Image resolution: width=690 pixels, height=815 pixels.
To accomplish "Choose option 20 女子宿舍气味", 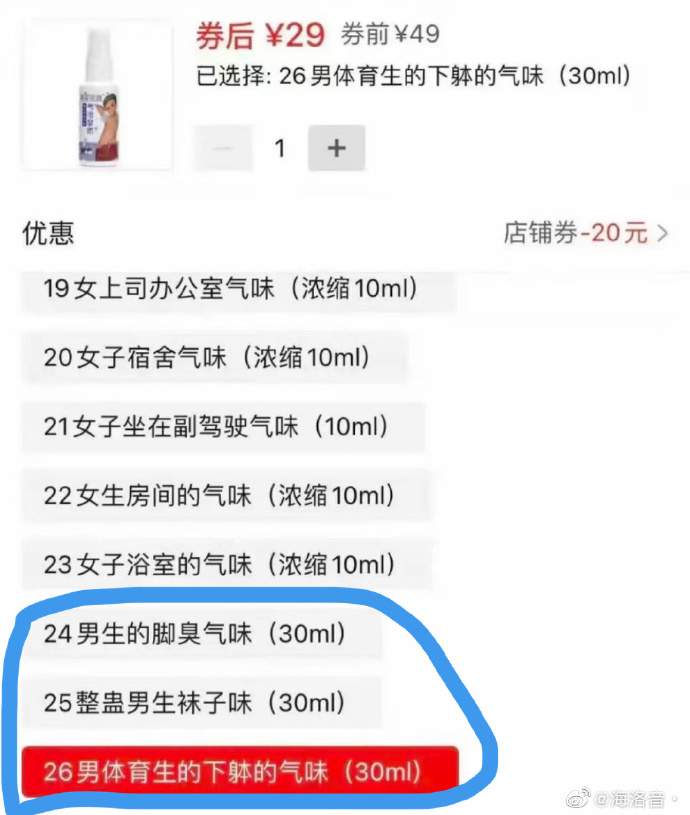I will pos(213,358).
